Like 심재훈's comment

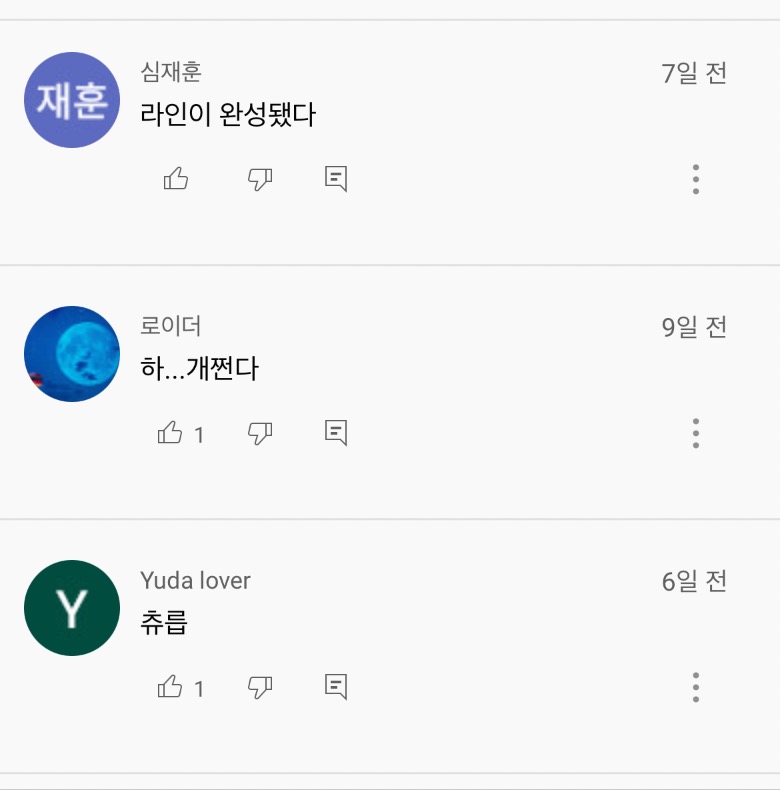point(176,179)
